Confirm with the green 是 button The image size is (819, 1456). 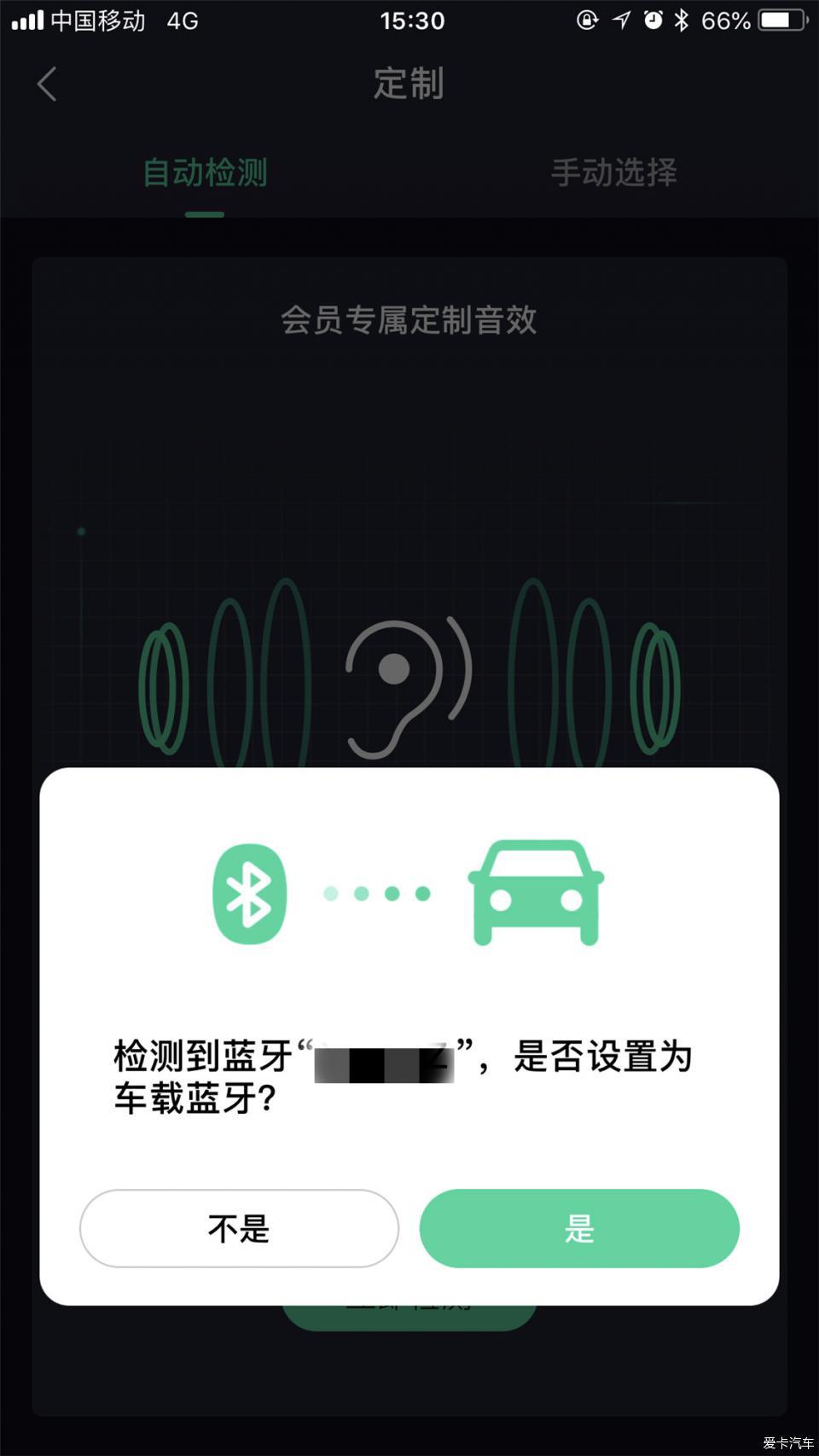tap(579, 1228)
